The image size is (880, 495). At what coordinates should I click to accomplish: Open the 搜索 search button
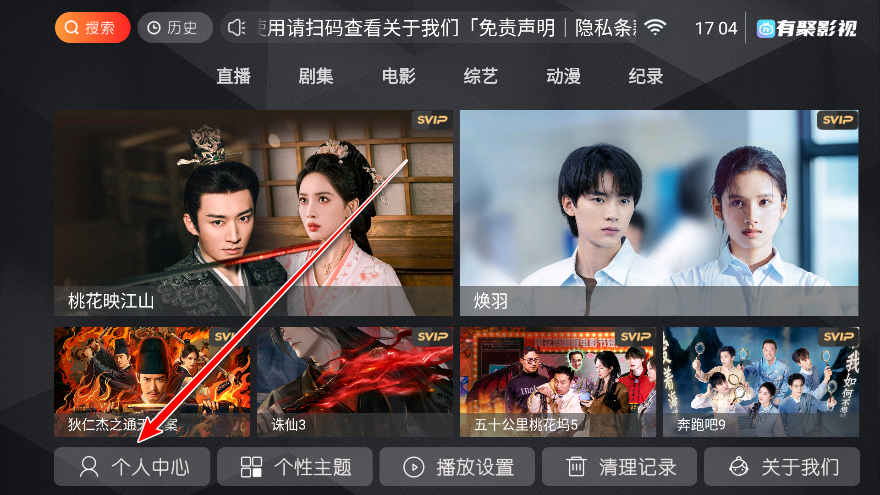pos(92,28)
